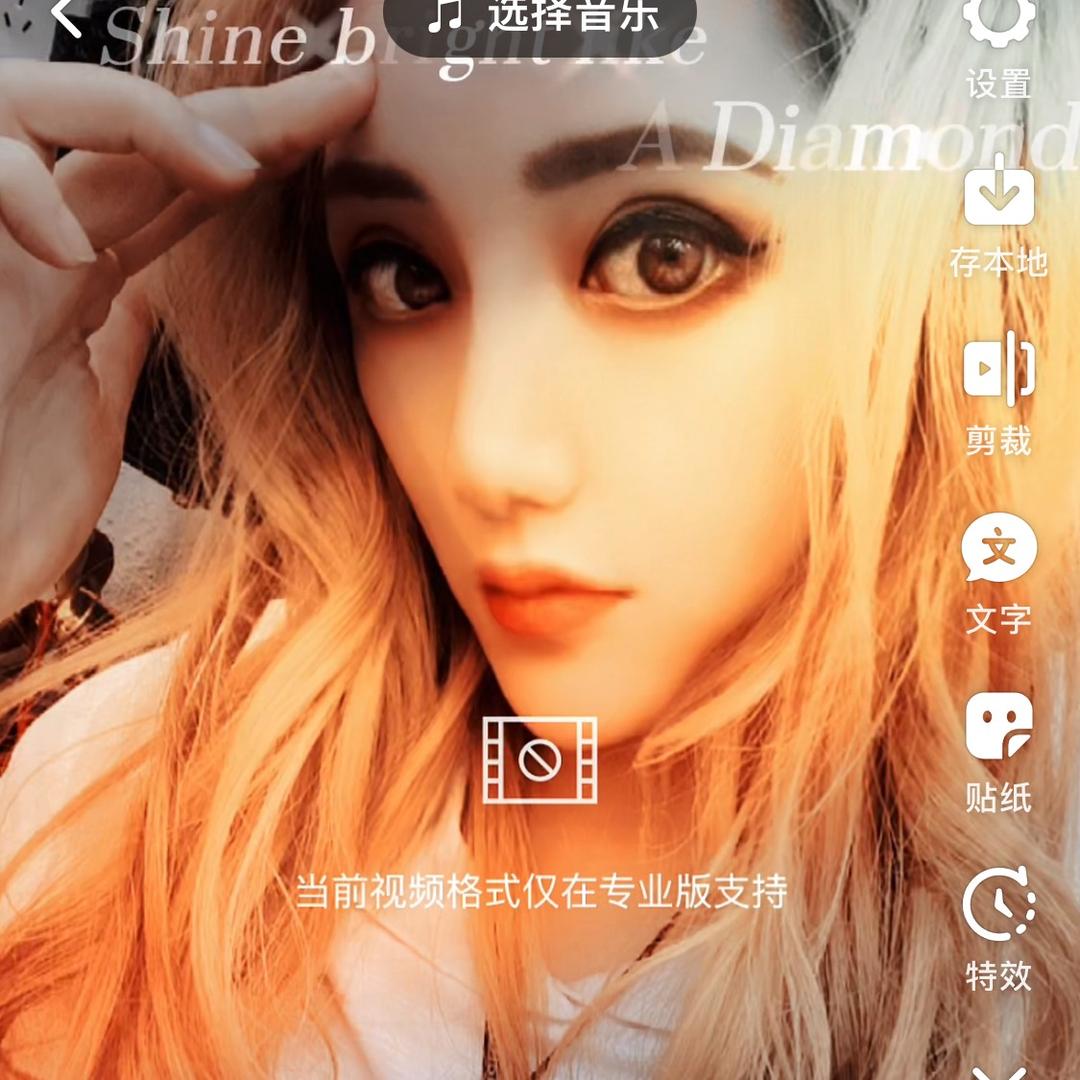Save video locally with 存本地
This screenshot has width=1080, height=1080.
click(999, 217)
